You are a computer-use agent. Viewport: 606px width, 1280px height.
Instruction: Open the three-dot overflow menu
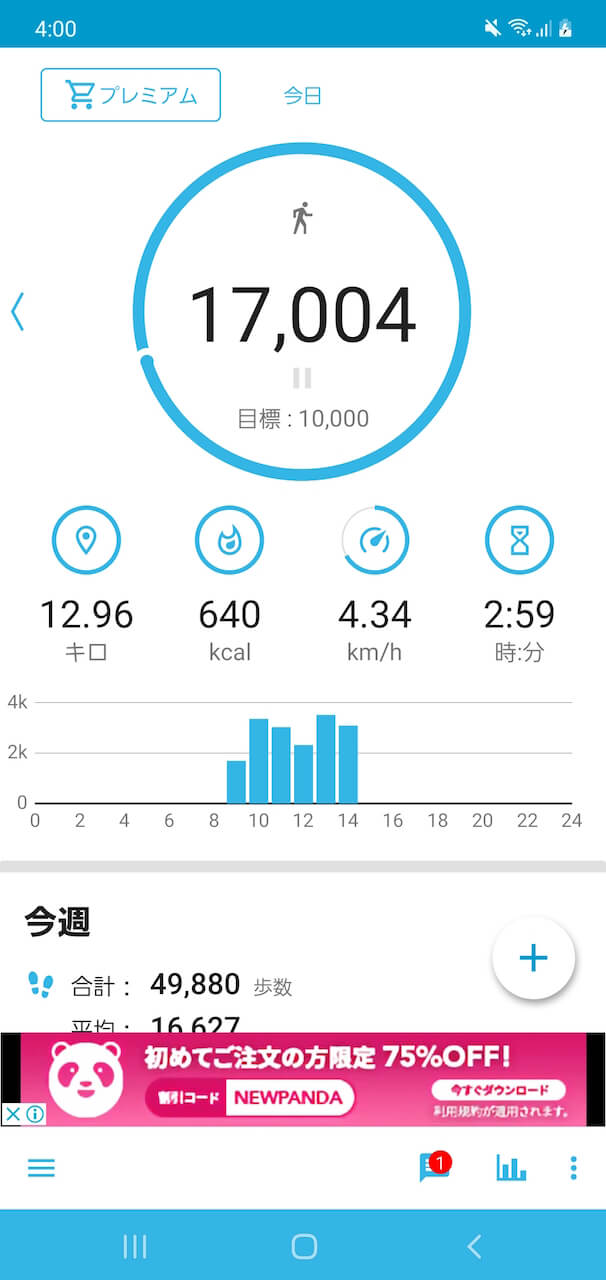coord(573,1168)
